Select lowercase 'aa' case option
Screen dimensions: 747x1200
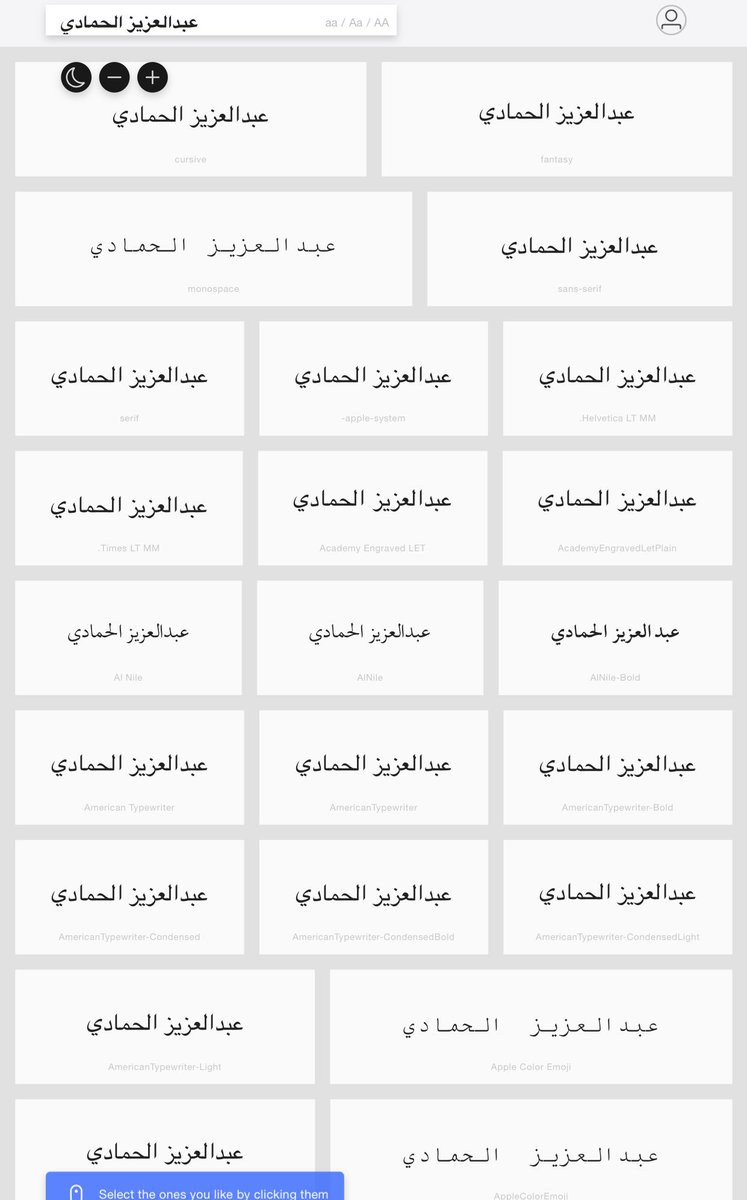click(x=332, y=22)
